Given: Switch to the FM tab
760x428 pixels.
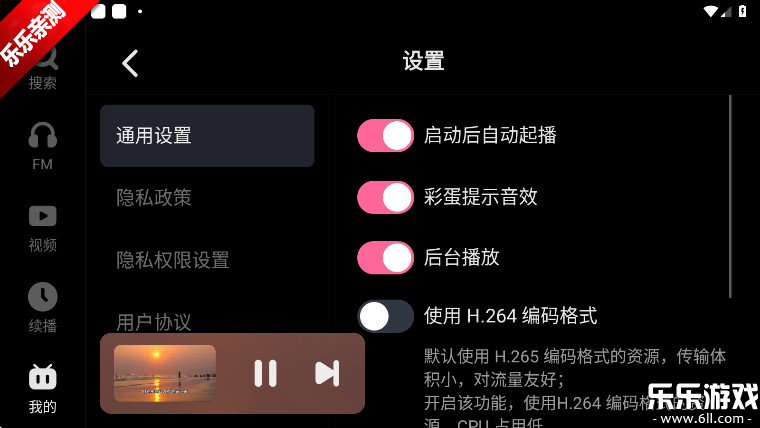Looking at the screenshot, I should coord(42,146).
